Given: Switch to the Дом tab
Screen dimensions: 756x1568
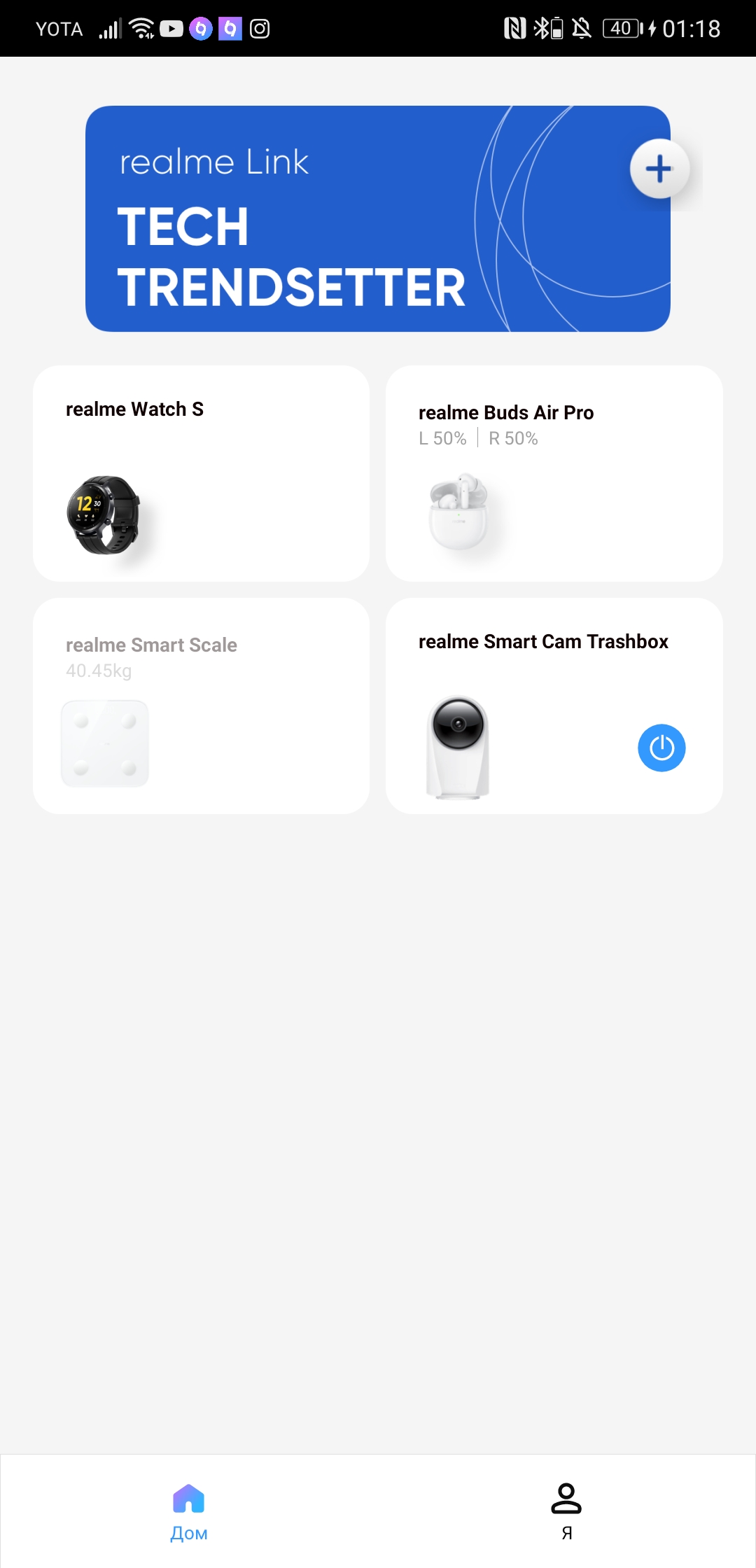Looking at the screenshot, I should (189, 1512).
